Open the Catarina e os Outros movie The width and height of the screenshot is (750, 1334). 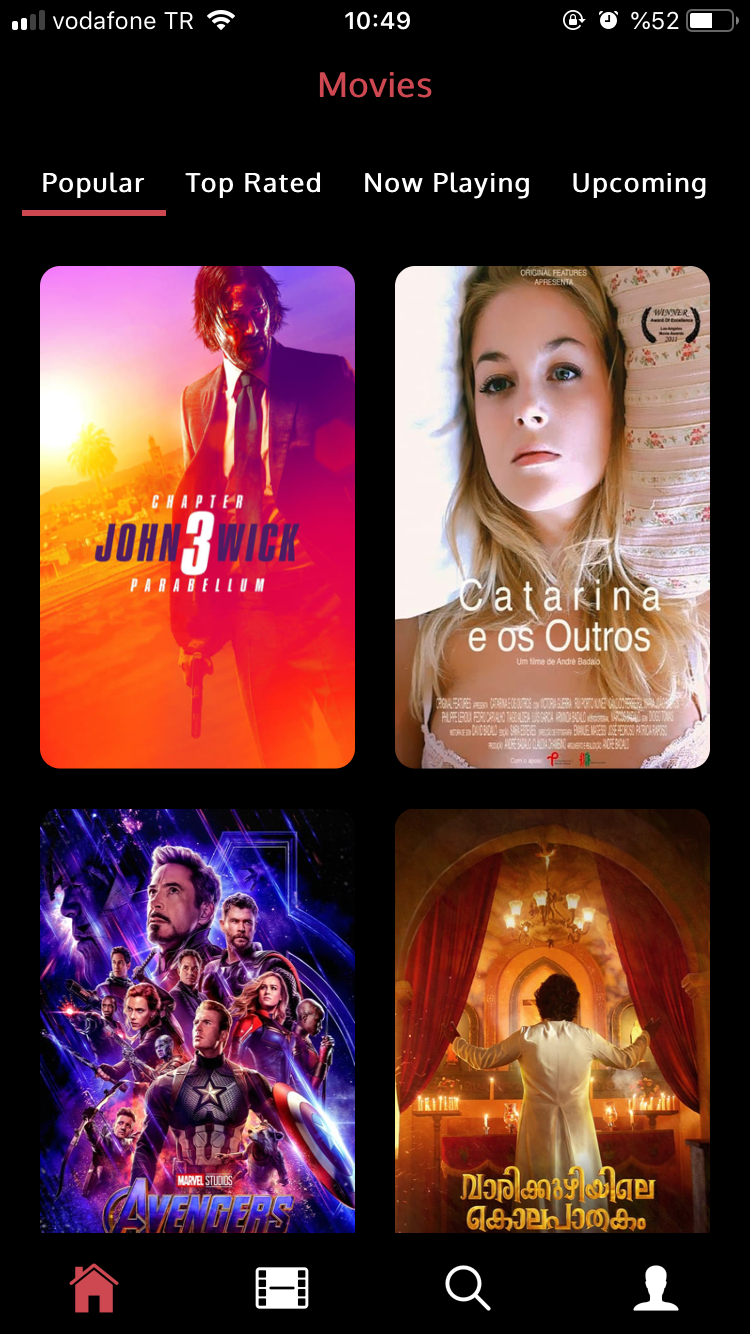click(x=552, y=517)
